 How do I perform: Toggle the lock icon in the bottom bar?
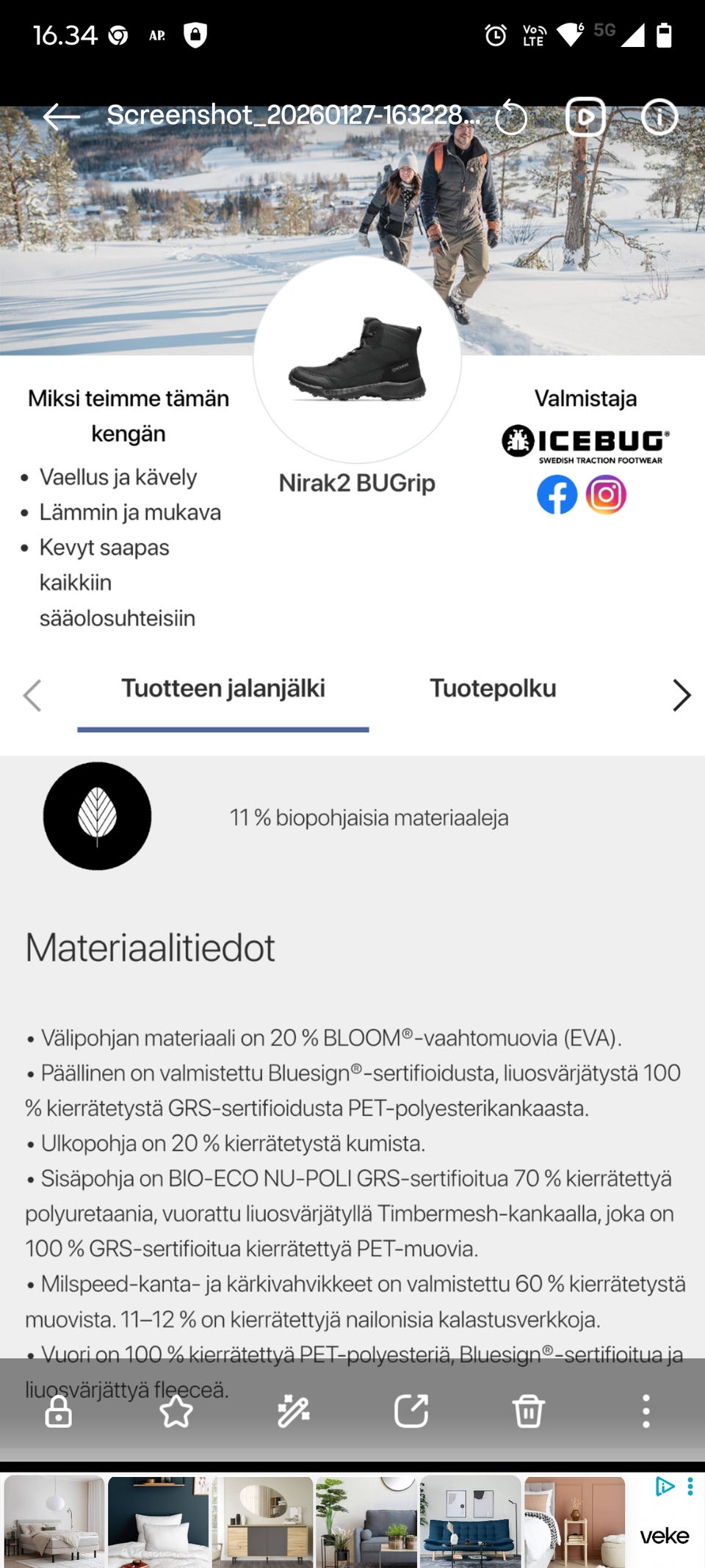(60, 1412)
